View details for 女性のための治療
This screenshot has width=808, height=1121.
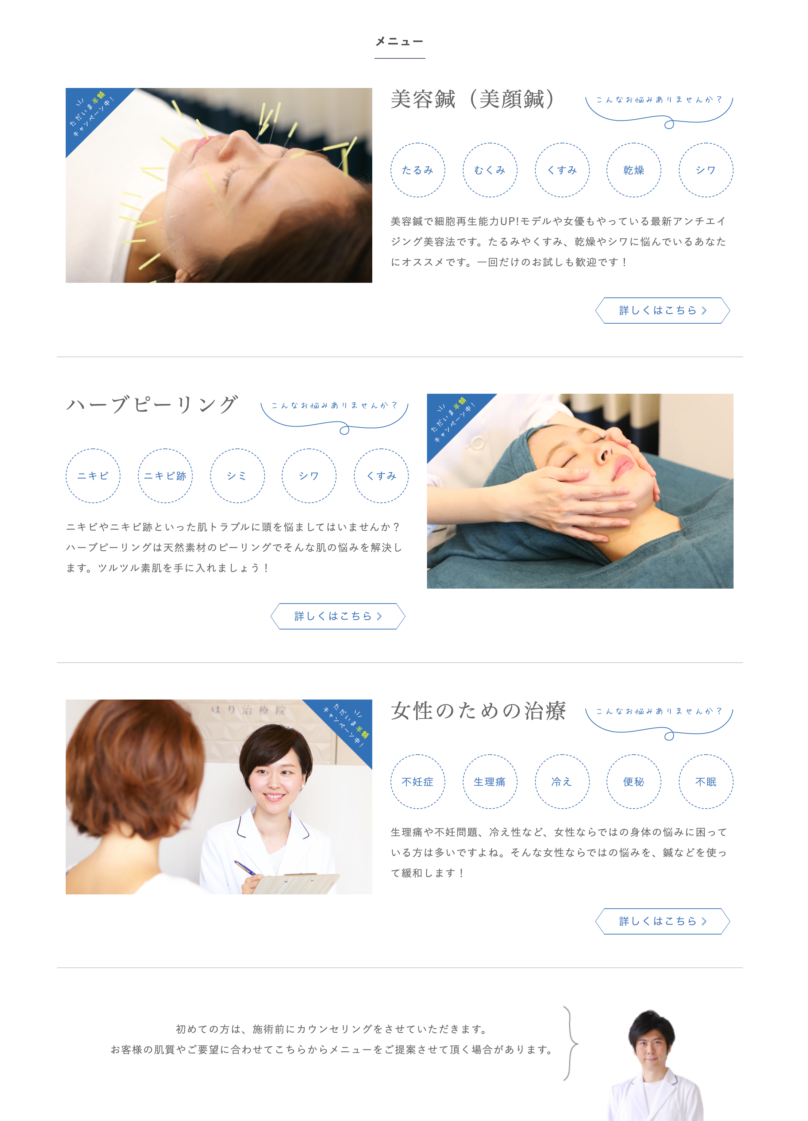(x=662, y=921)
